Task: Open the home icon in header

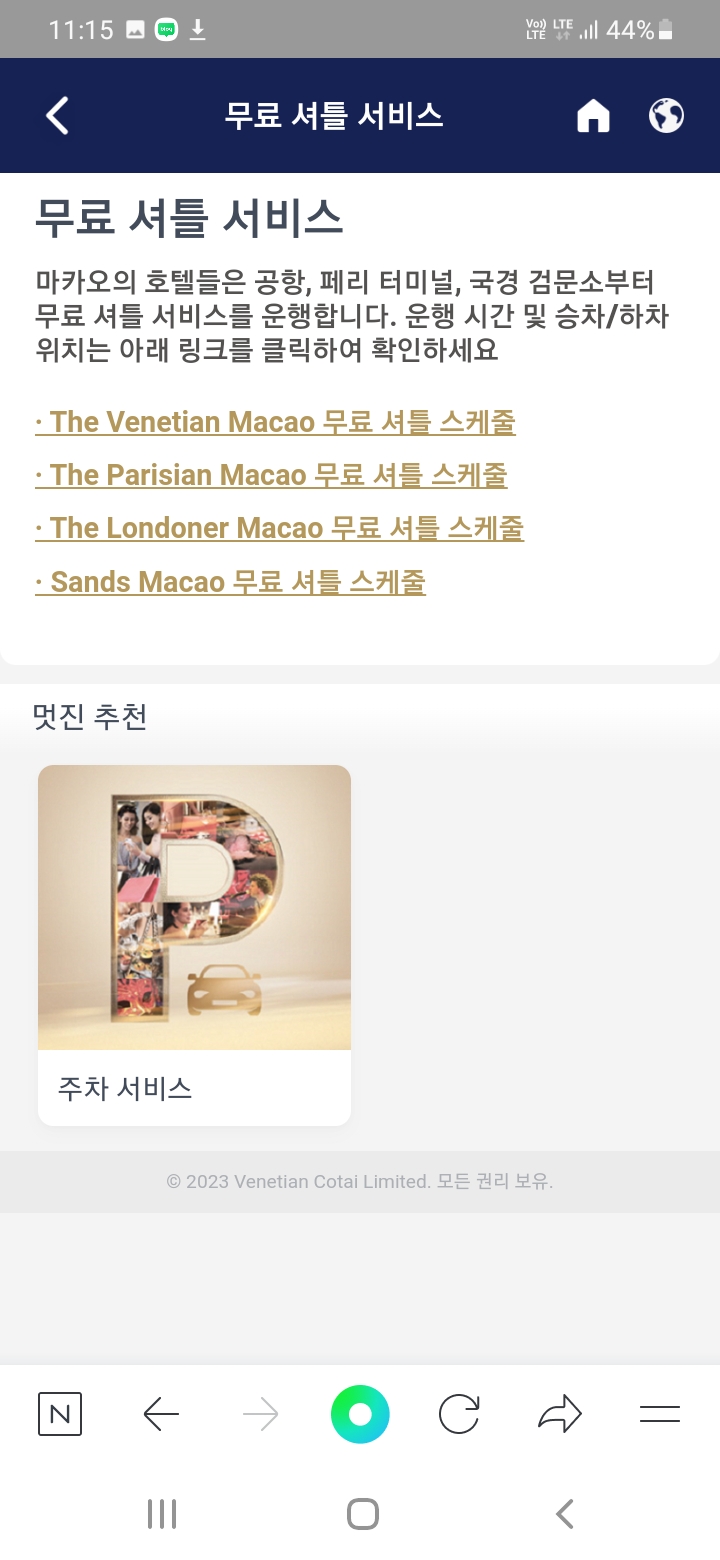Action: click(593, 116)
